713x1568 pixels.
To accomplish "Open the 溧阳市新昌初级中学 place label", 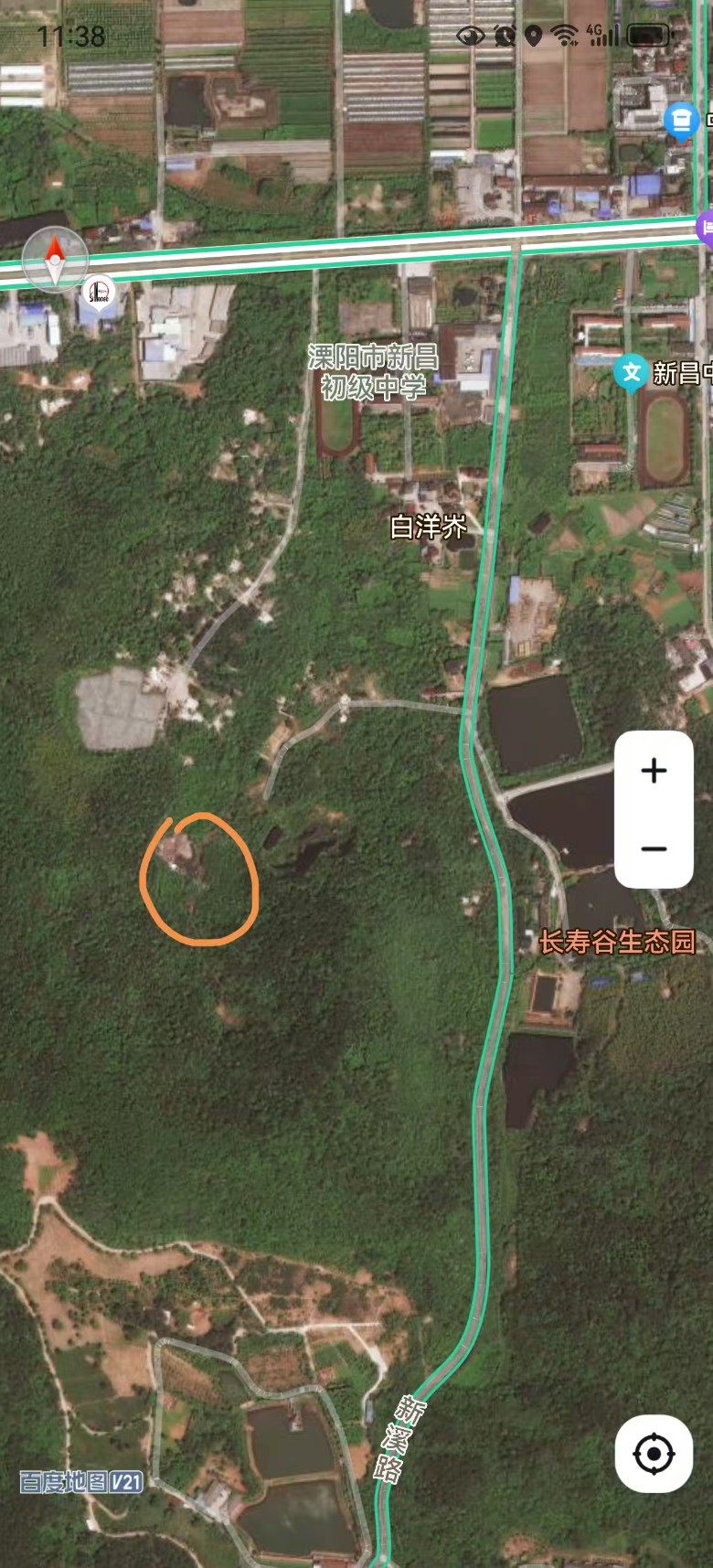I will (x=373, y=371).
